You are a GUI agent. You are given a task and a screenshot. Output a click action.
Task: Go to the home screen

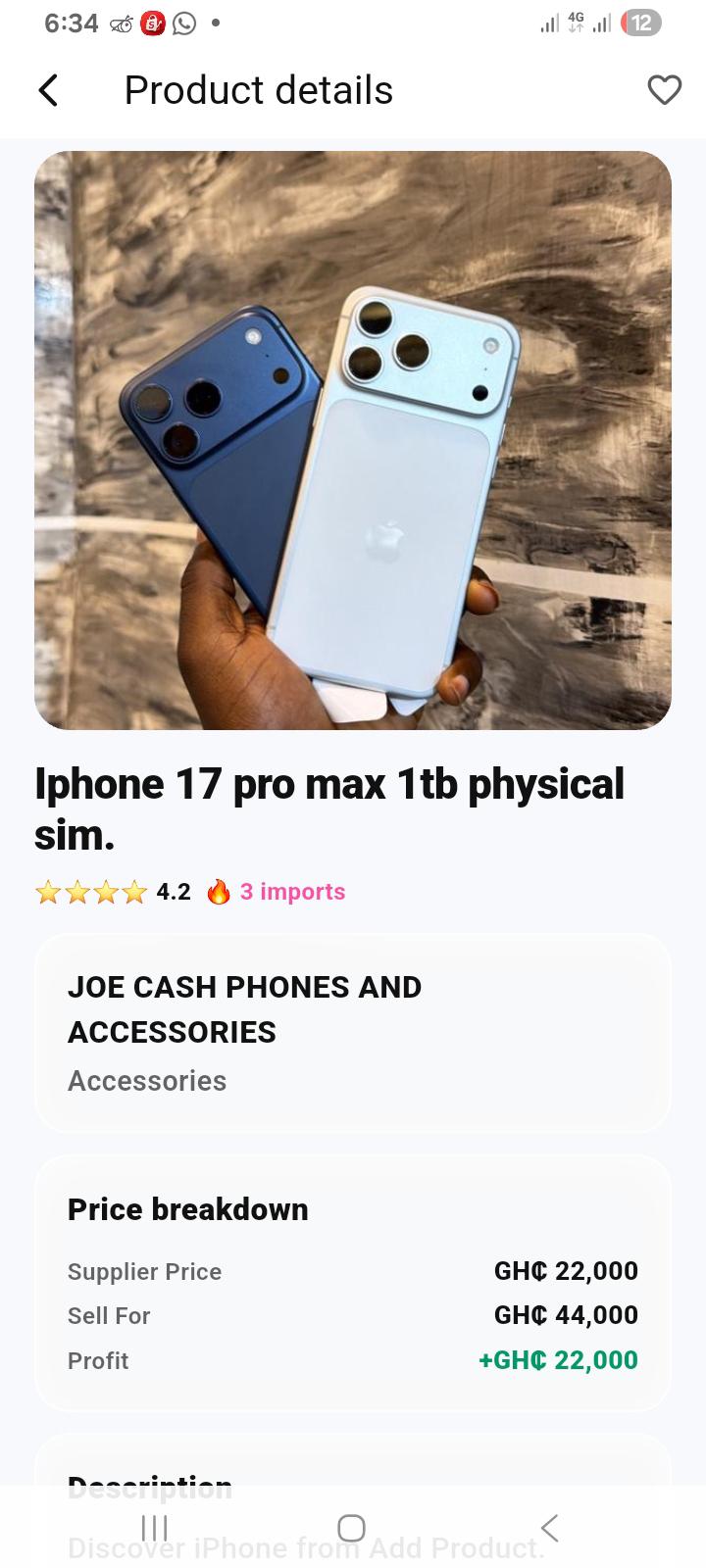[x=351, y=1528]
